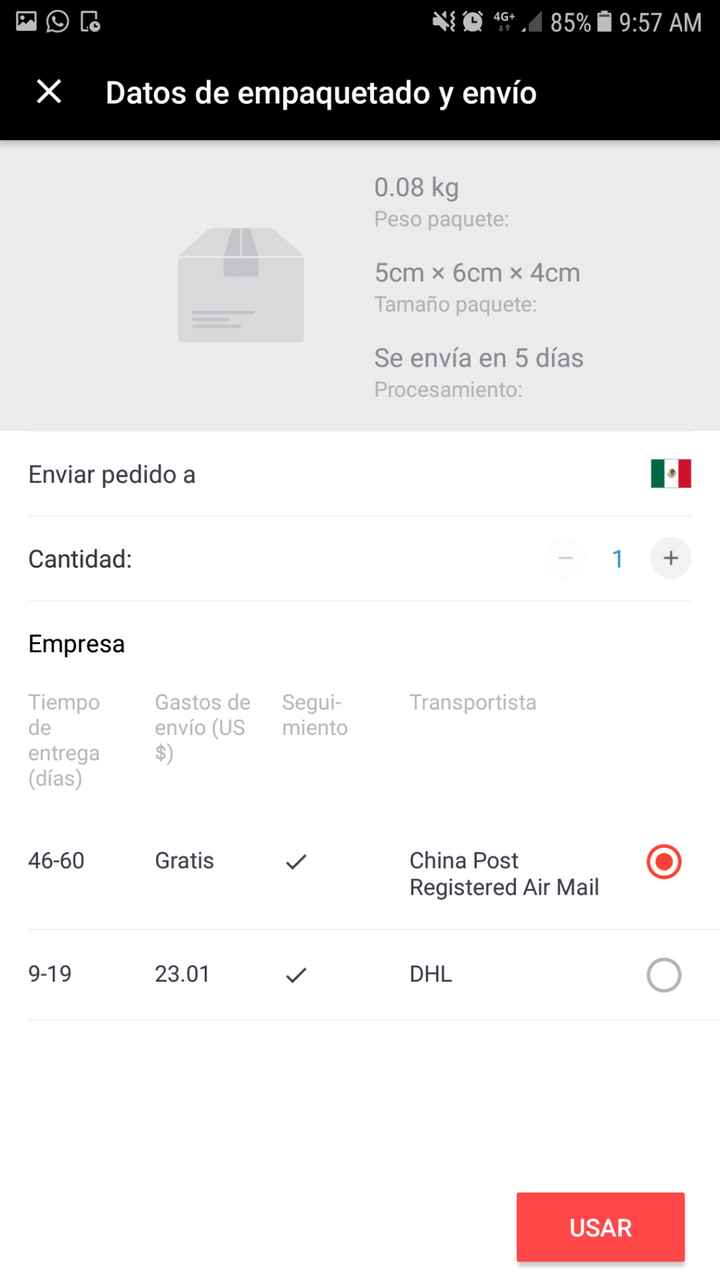Select China Post Registered Air Mail shipping

tap(663, 861)
